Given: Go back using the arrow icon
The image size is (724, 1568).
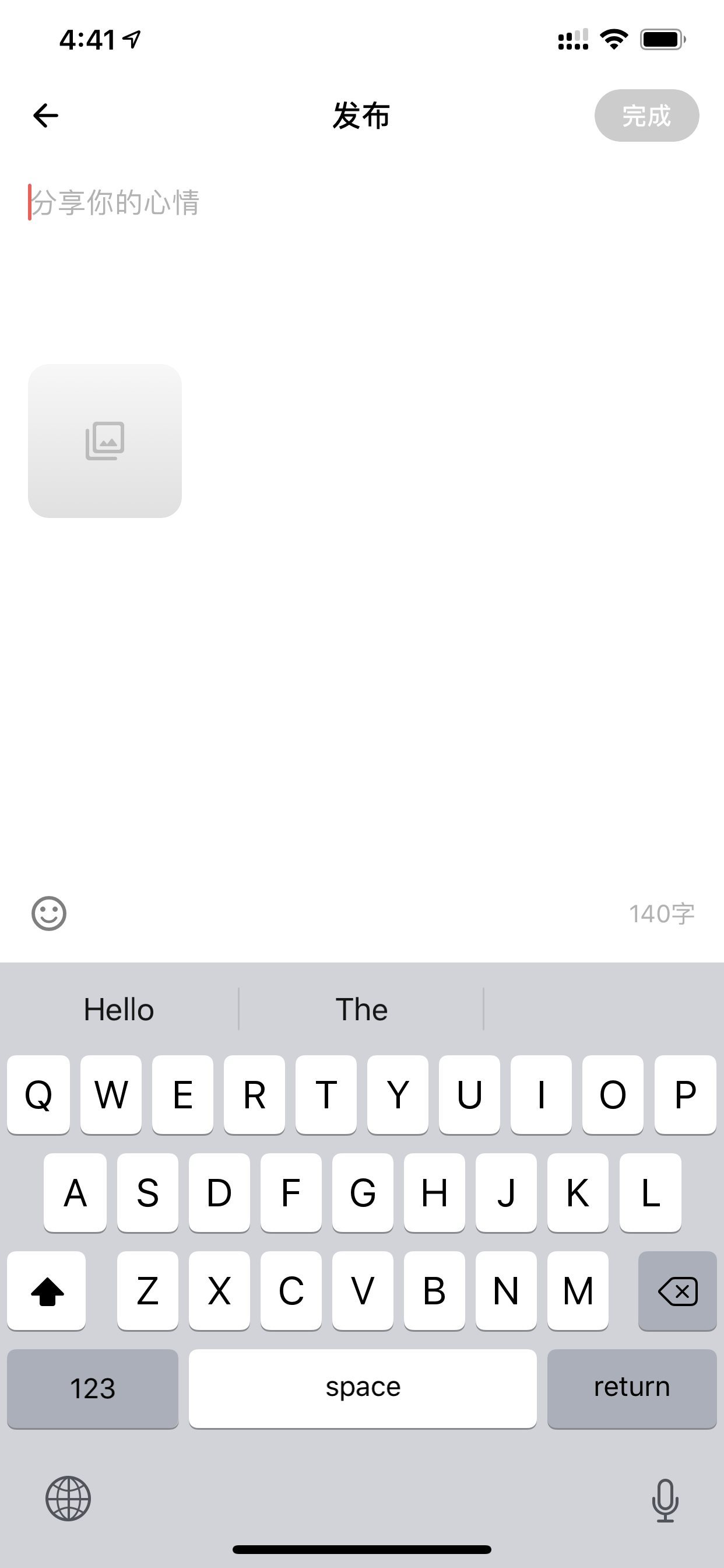Looking at the screenshot, I should tap(45, 116).
